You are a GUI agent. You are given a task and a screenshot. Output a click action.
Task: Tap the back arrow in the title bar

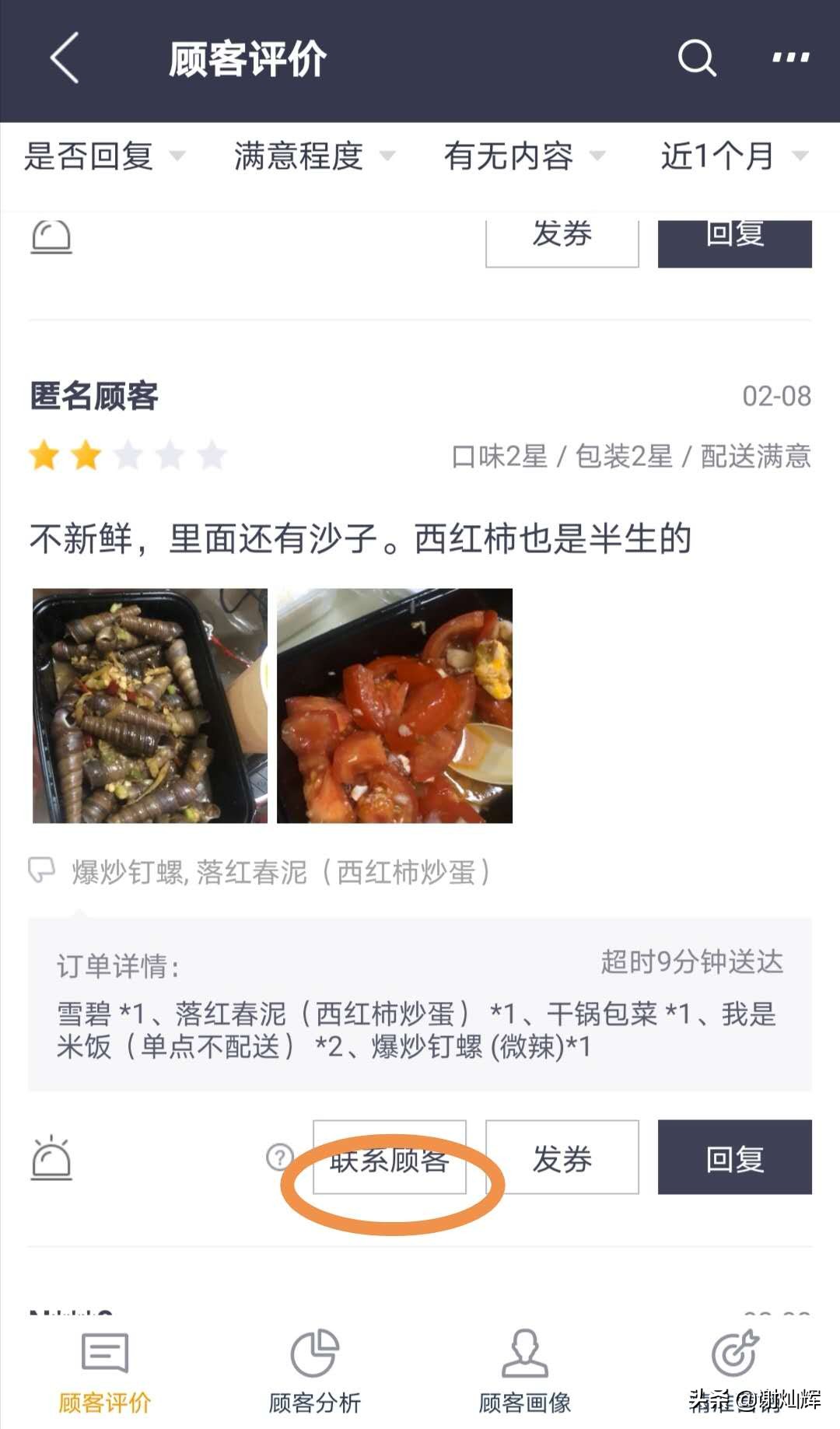[x=65, y=58]
